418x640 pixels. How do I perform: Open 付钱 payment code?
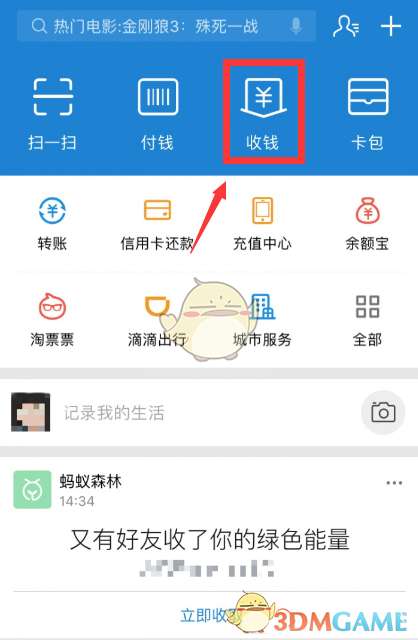(x=158, y=113)
